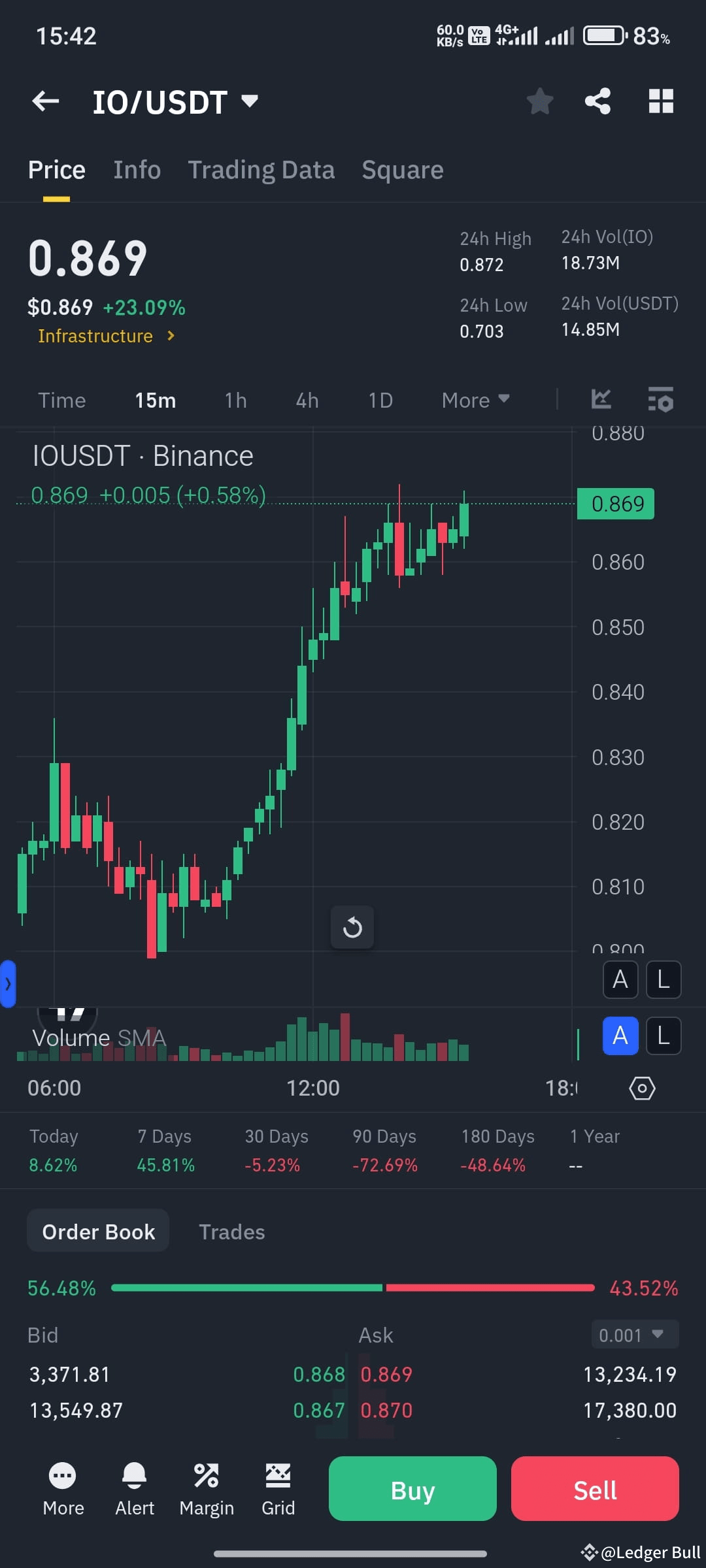Toggle the A indicator on the price panel
The height and width of the screenshot is (1568, 706).
[x=620, y=979]
